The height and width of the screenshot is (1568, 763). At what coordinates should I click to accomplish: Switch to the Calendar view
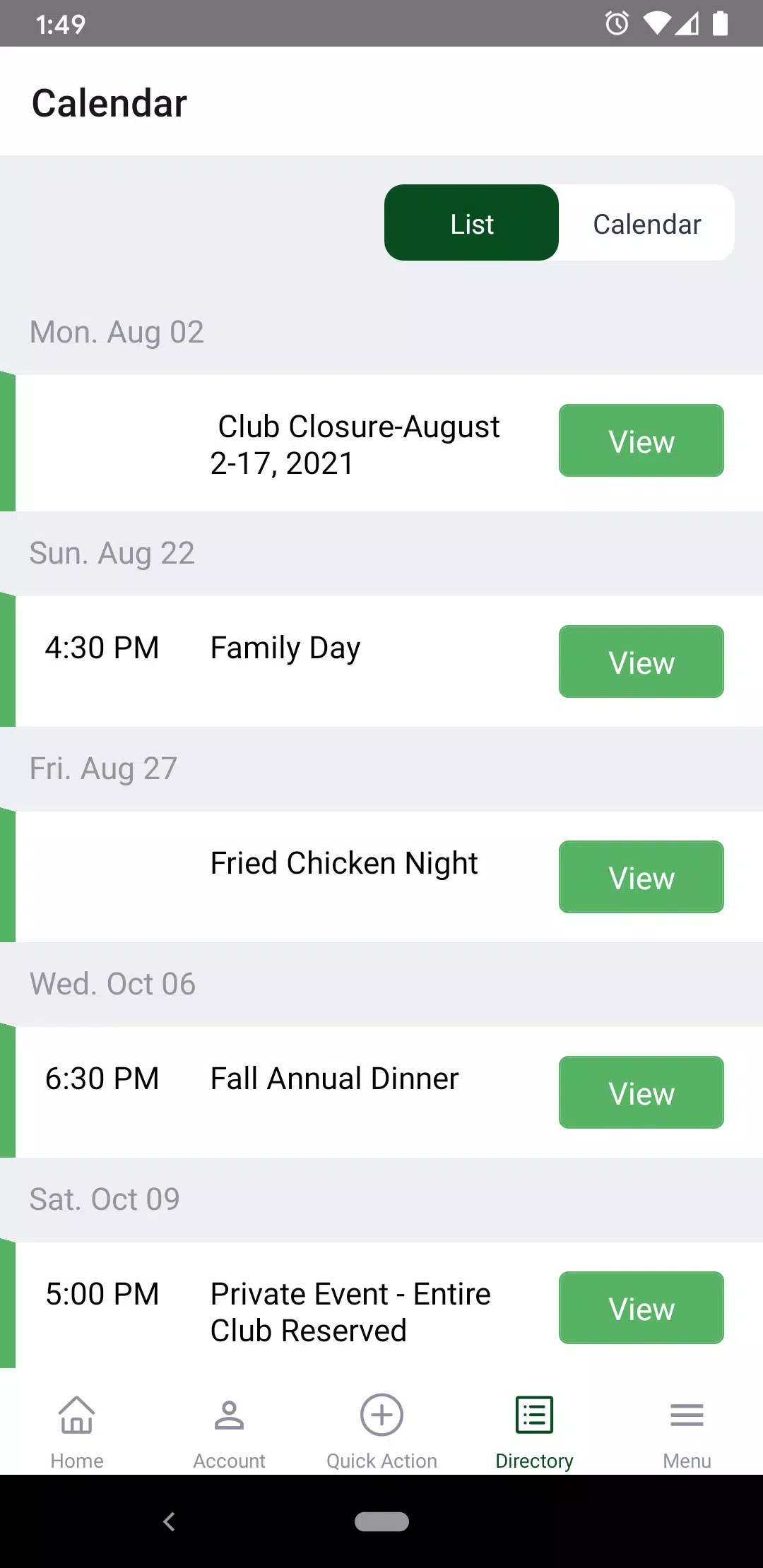coord(646,223)
